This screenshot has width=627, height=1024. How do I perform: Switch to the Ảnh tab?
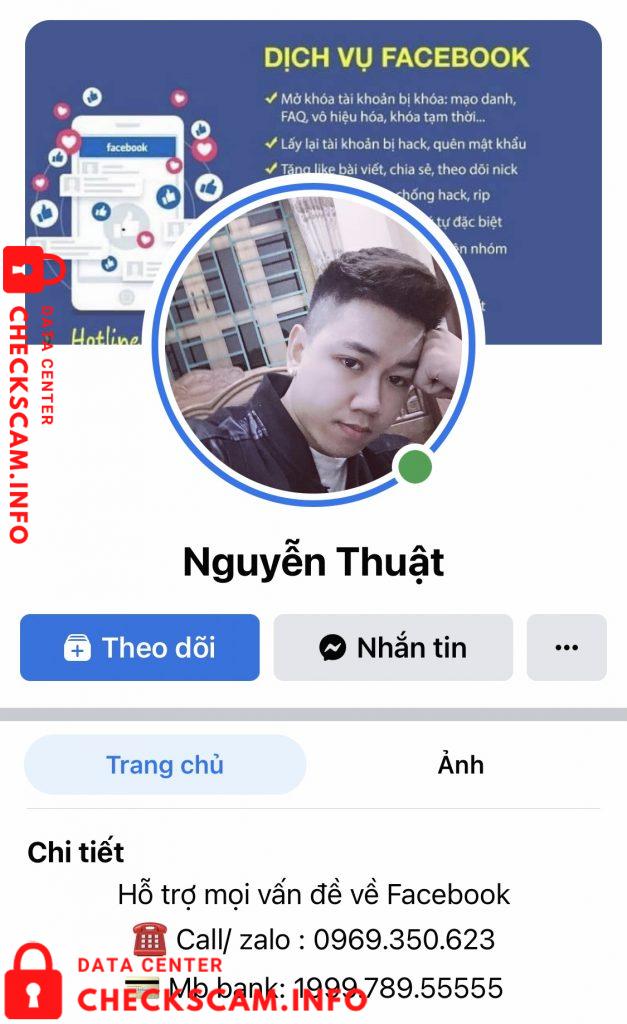pos(460,765)
